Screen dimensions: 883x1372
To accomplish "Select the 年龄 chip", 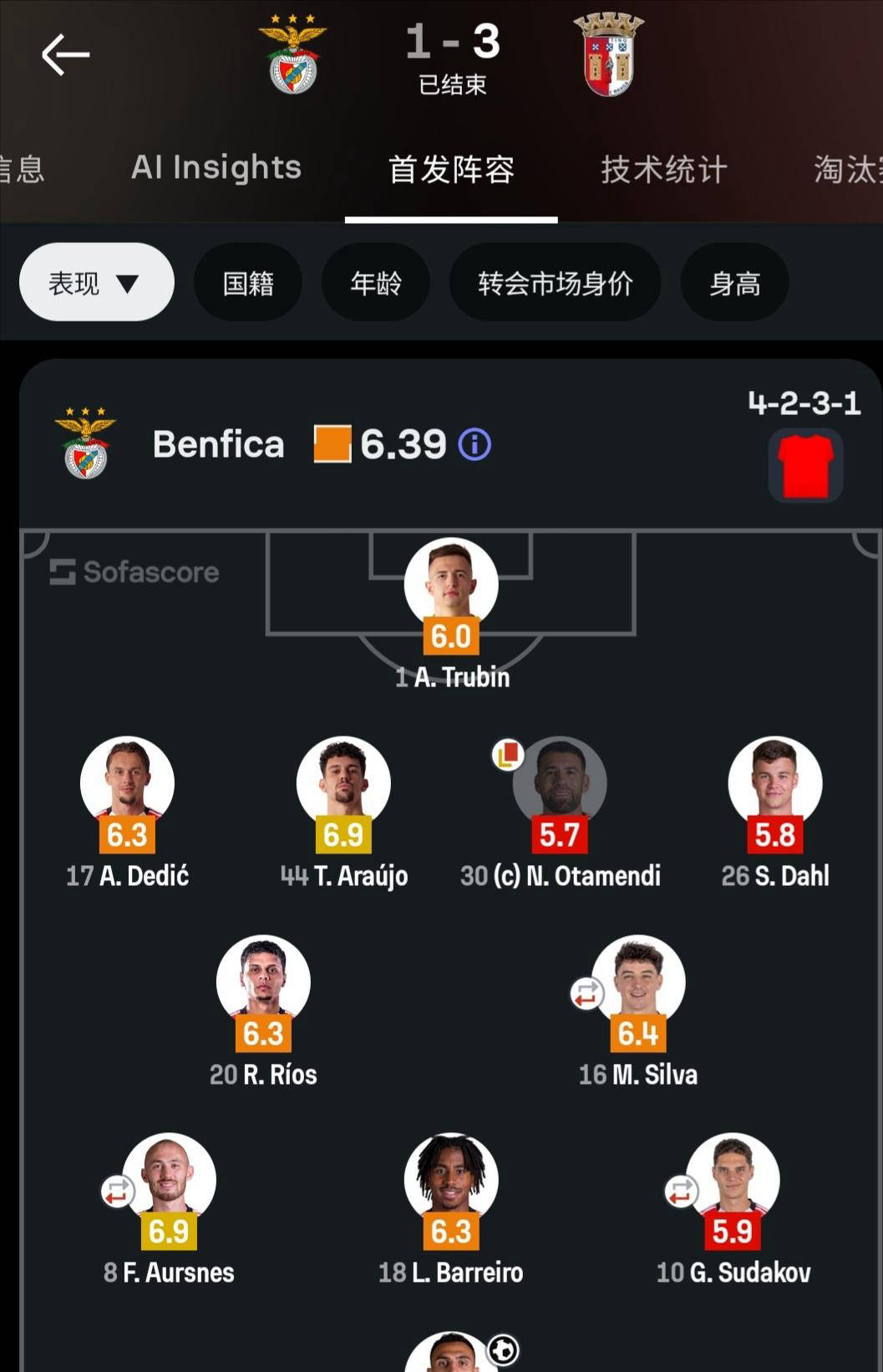I will [375, 283].
